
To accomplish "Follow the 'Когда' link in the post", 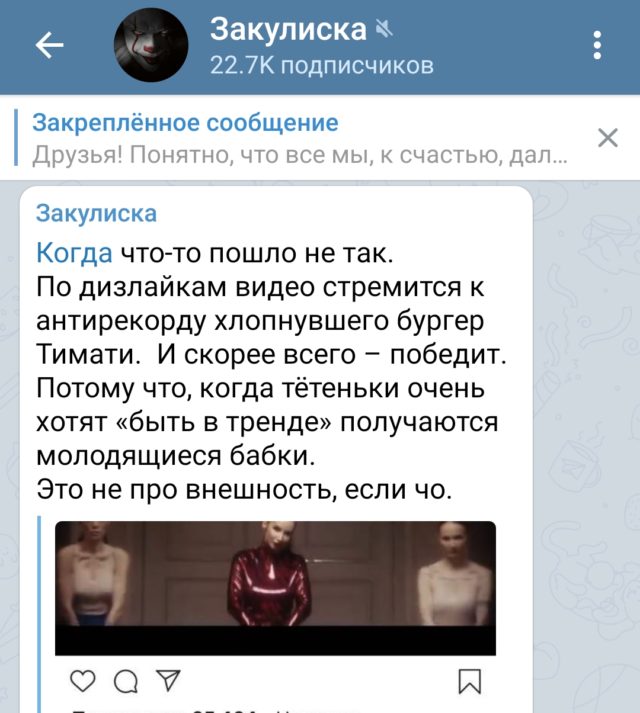I will tap(74, 252).
